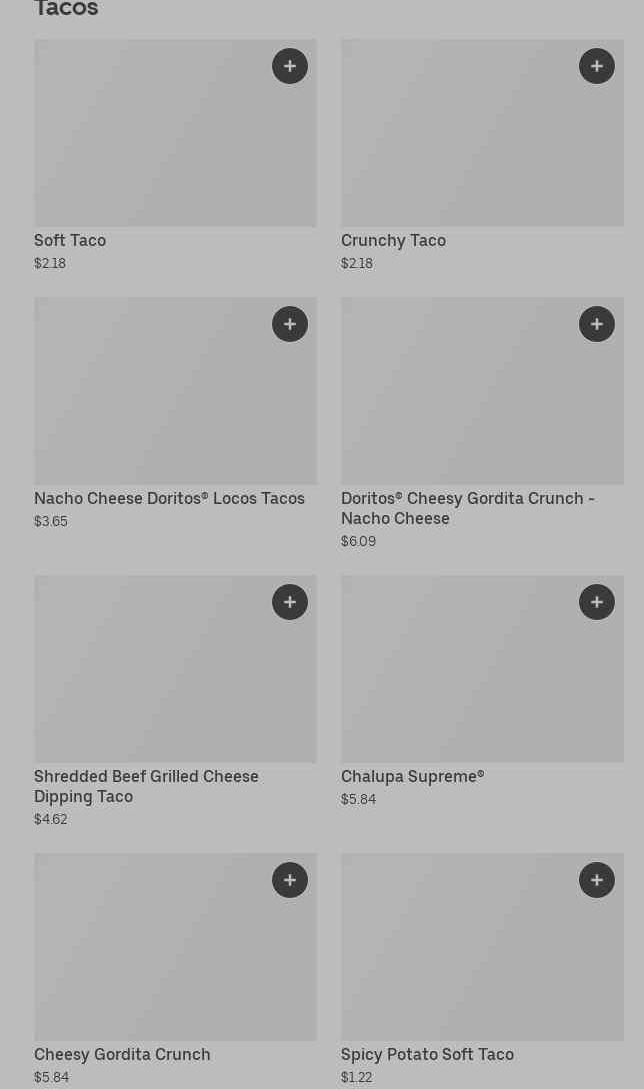Screen dimensions: 644x1089
Task: Add Nacho Cheese Doritos Locos Tacos to cart
Action: click(290, 324)
